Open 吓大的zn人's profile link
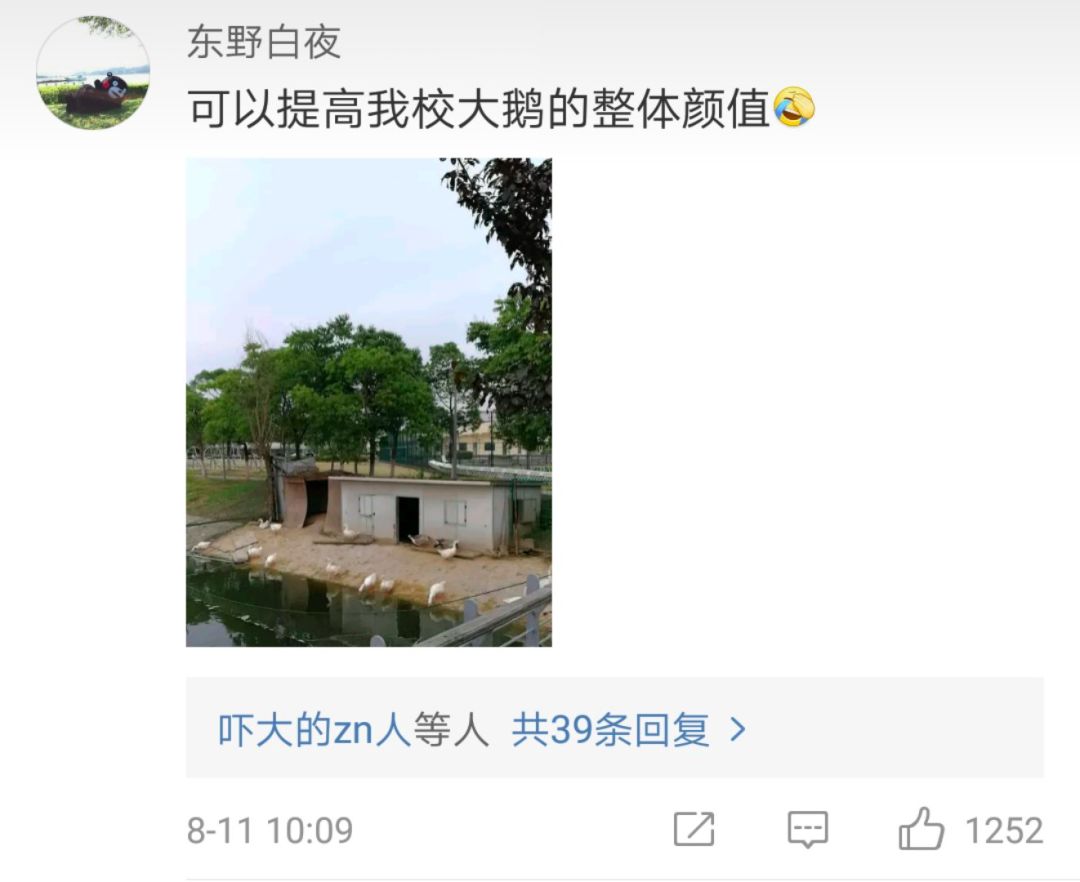The height and width of the screenshot is (882, 1080). (x=314, y=730)
